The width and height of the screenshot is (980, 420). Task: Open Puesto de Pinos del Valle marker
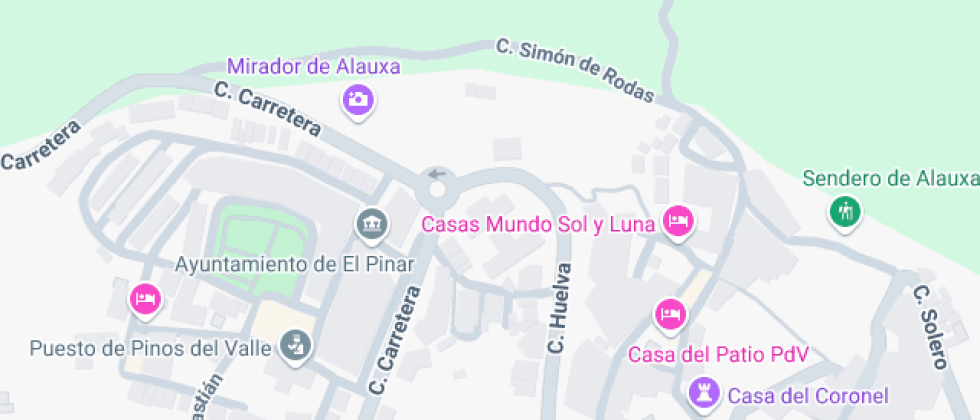(297, 347)
